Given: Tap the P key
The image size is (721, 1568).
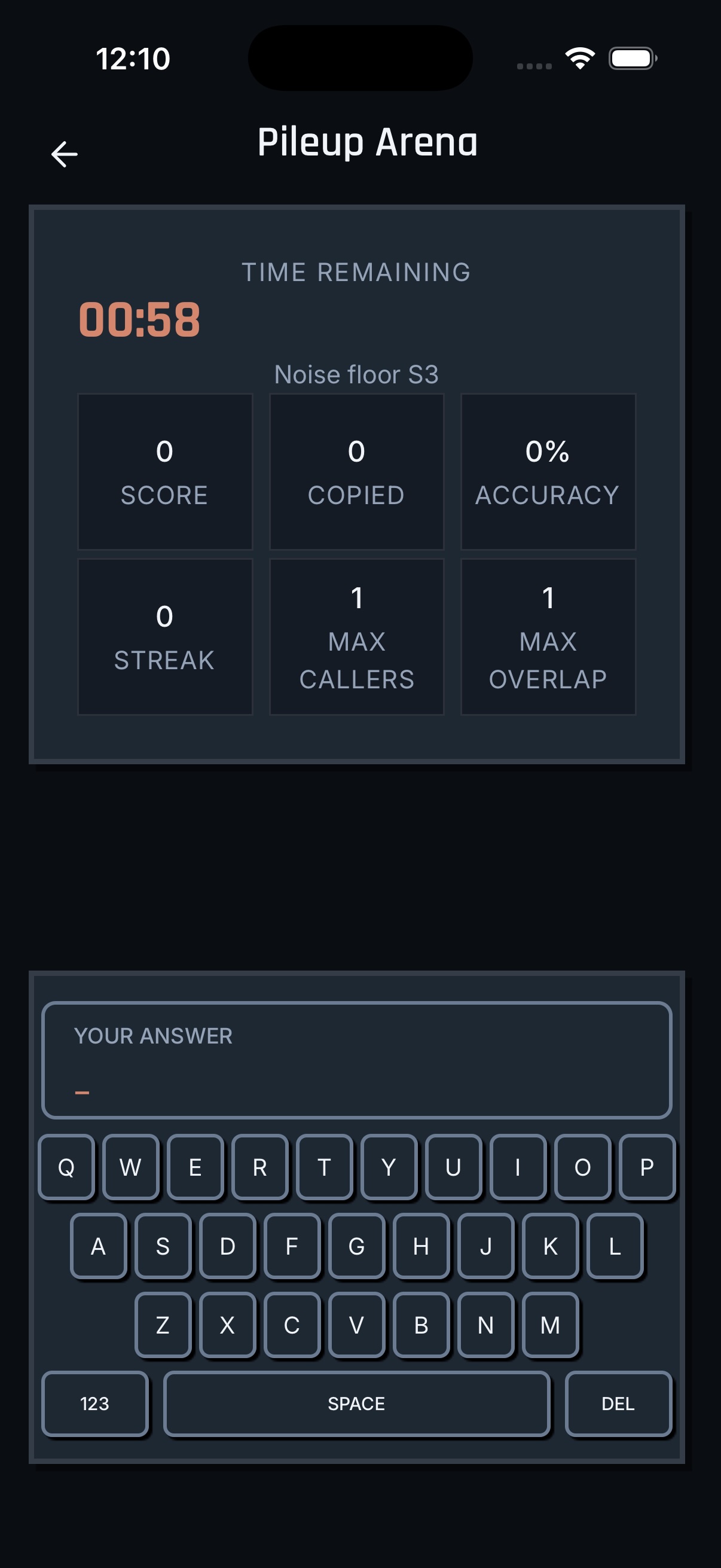Looking at the screenshot, I should (647, 1167).
